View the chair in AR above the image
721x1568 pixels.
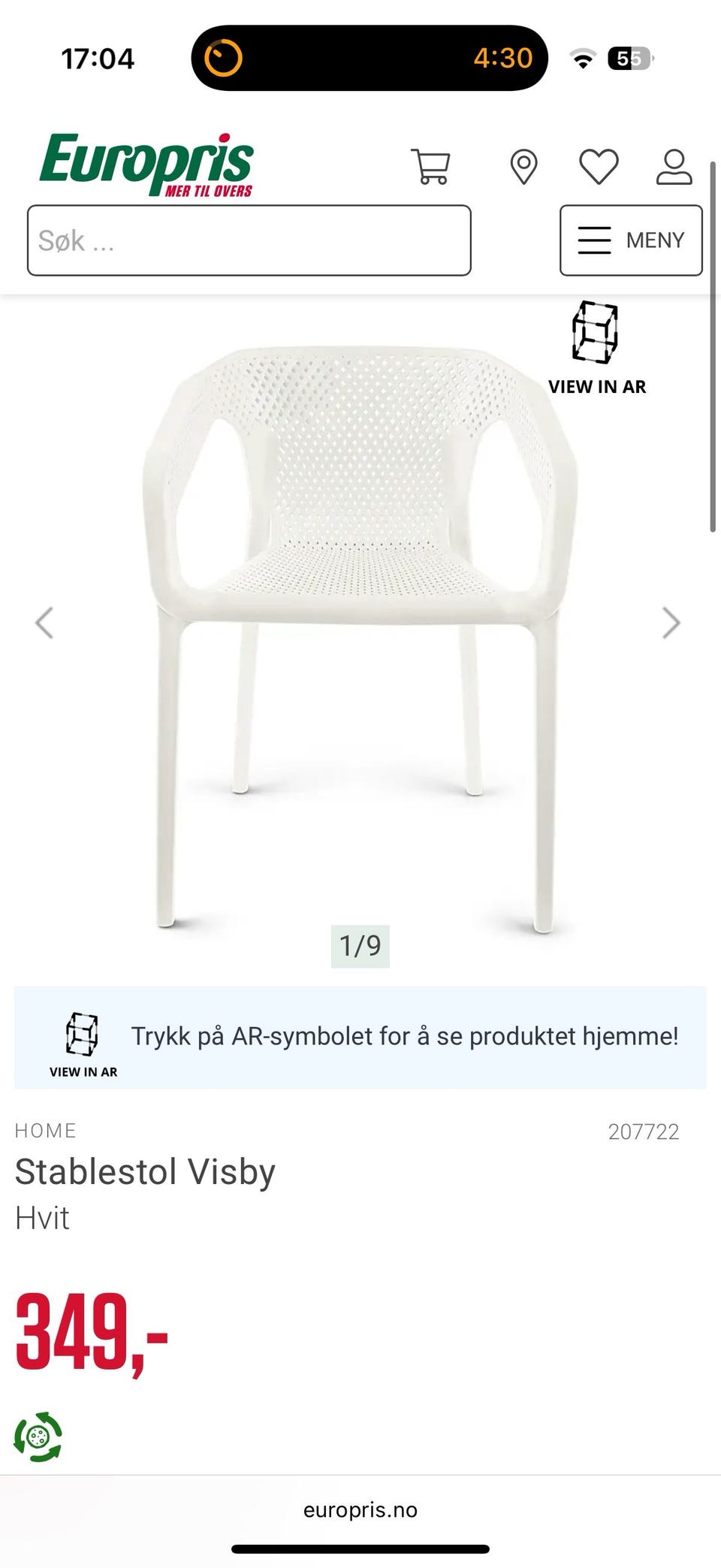596,348
